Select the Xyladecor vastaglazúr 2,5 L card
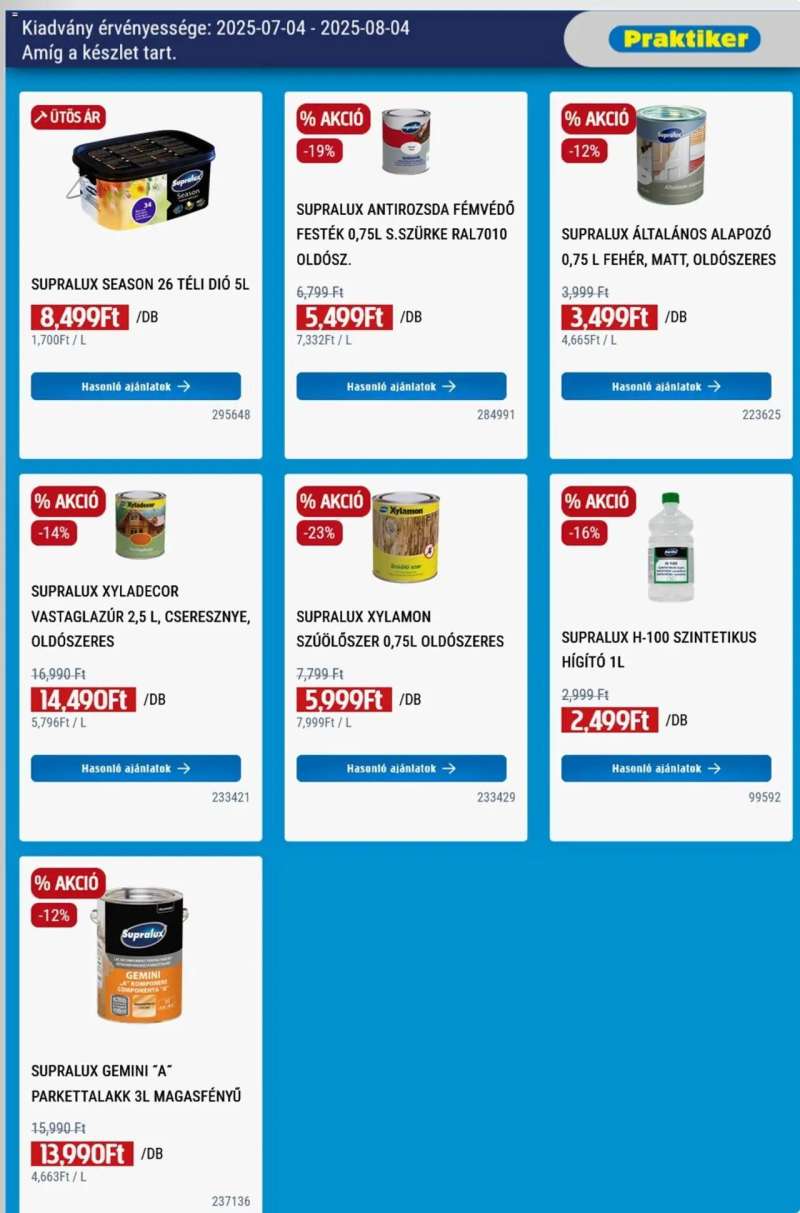800x1213 pixels. [140, 616]
